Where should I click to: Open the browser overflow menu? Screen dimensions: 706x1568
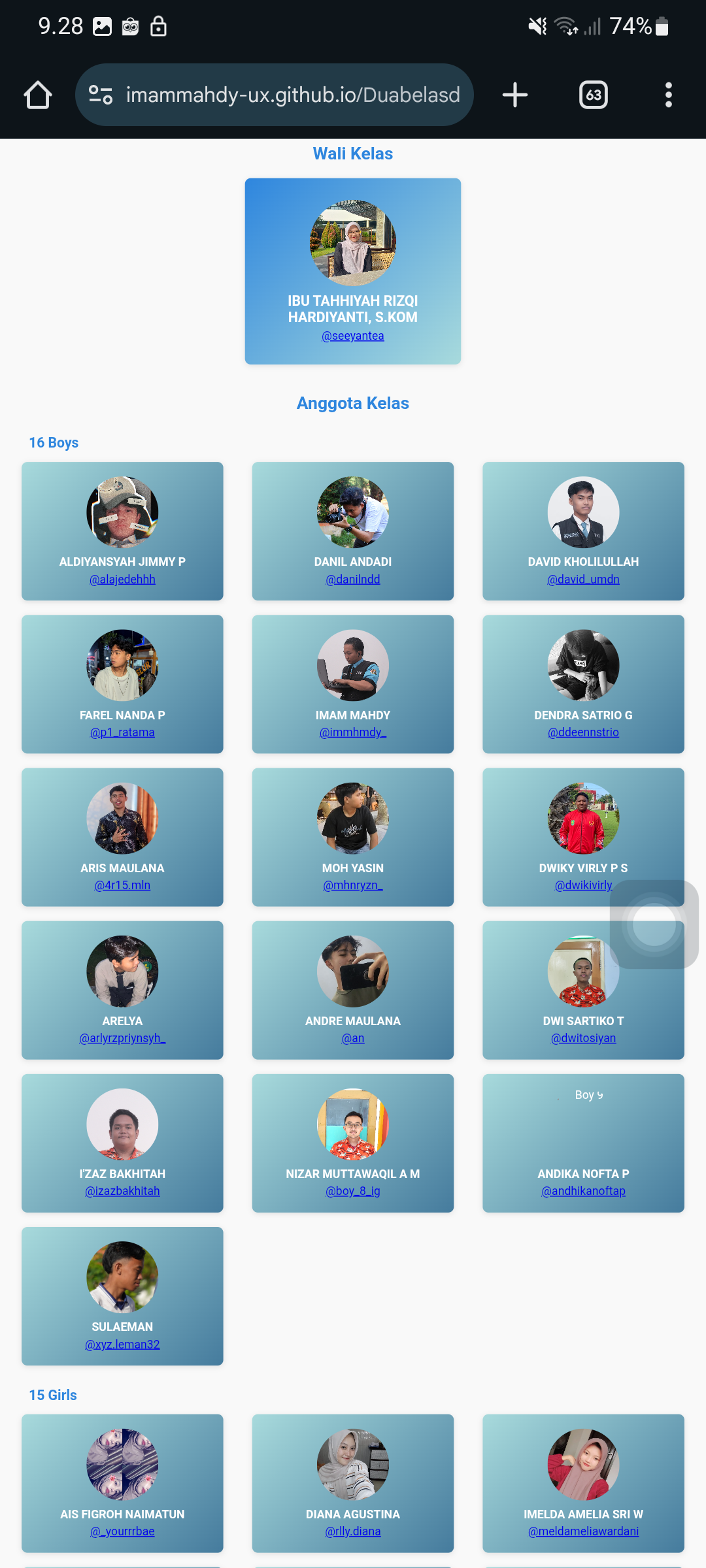click(x=668, y=95)
